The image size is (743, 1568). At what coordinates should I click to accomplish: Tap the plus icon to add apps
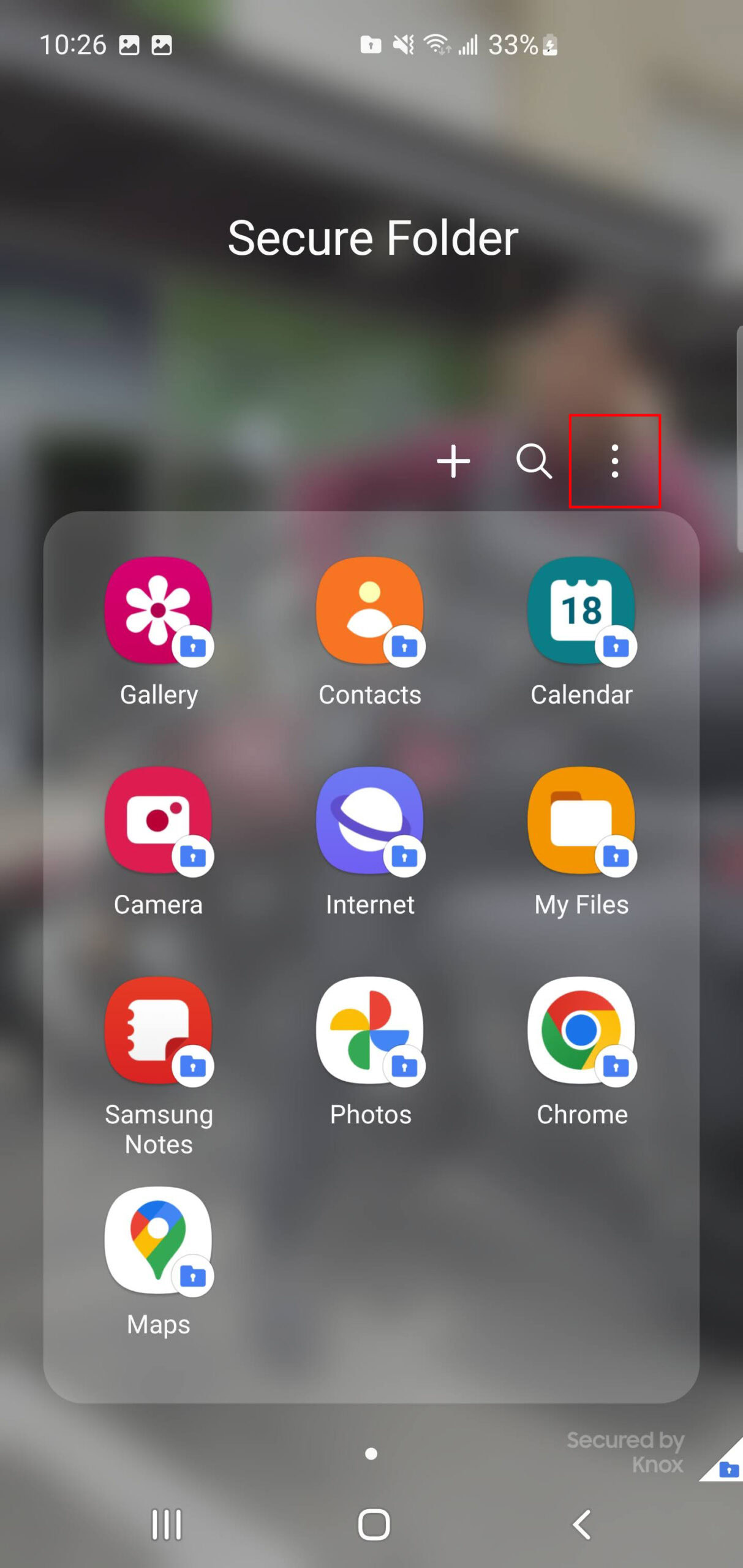click(453, 461)
